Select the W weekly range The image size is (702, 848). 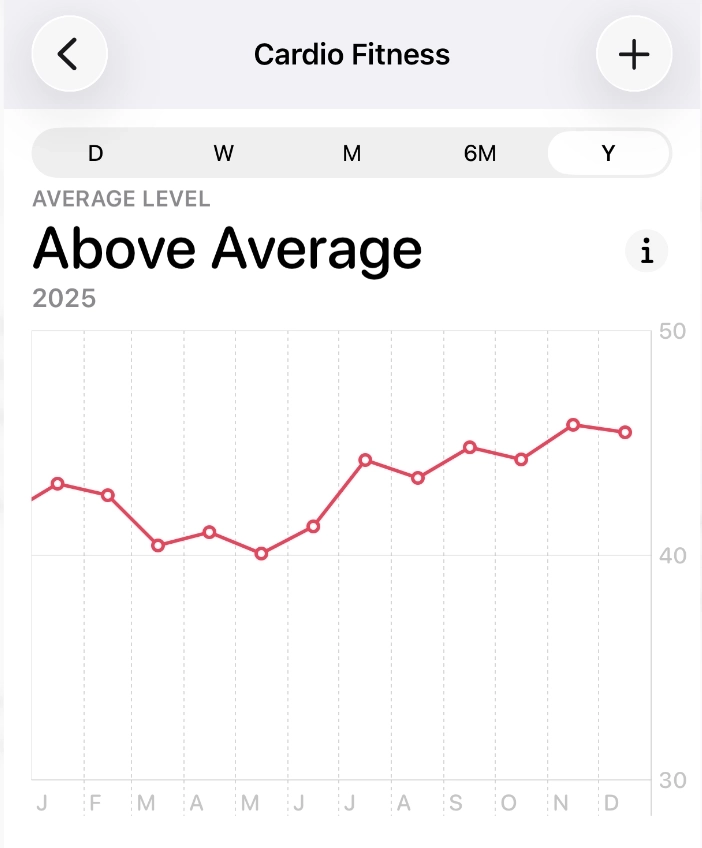click(224, 153)
